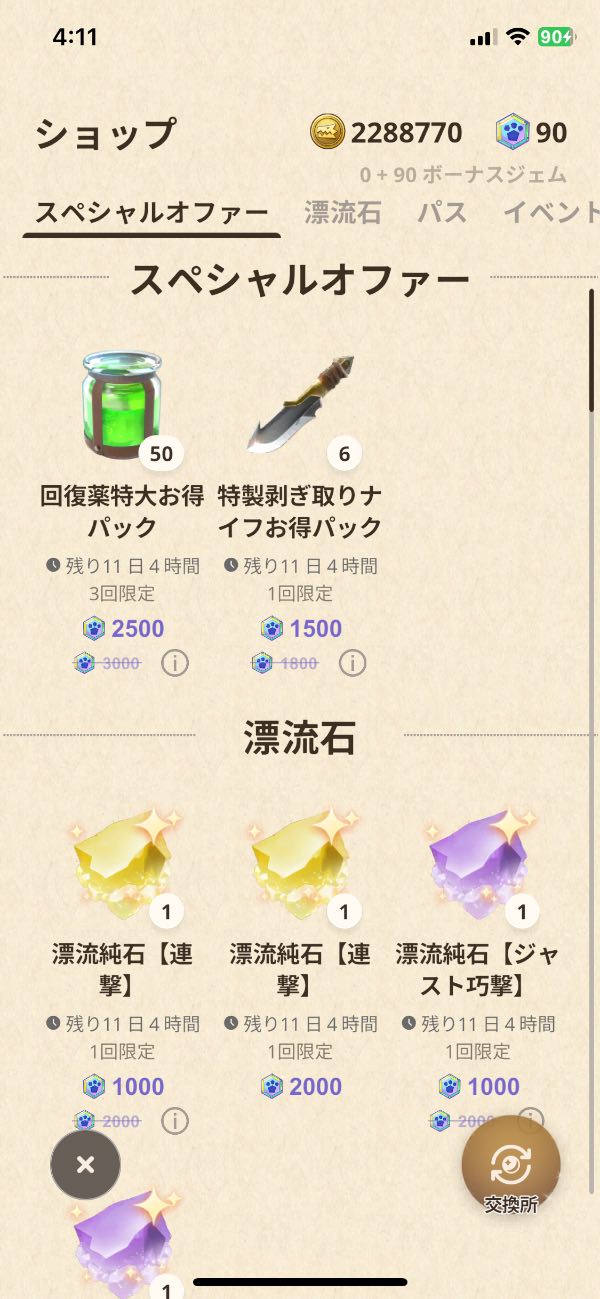Show info for 特製剥ぎ取りナイフお得パック
600x1299 pixels.
[352, 663]
